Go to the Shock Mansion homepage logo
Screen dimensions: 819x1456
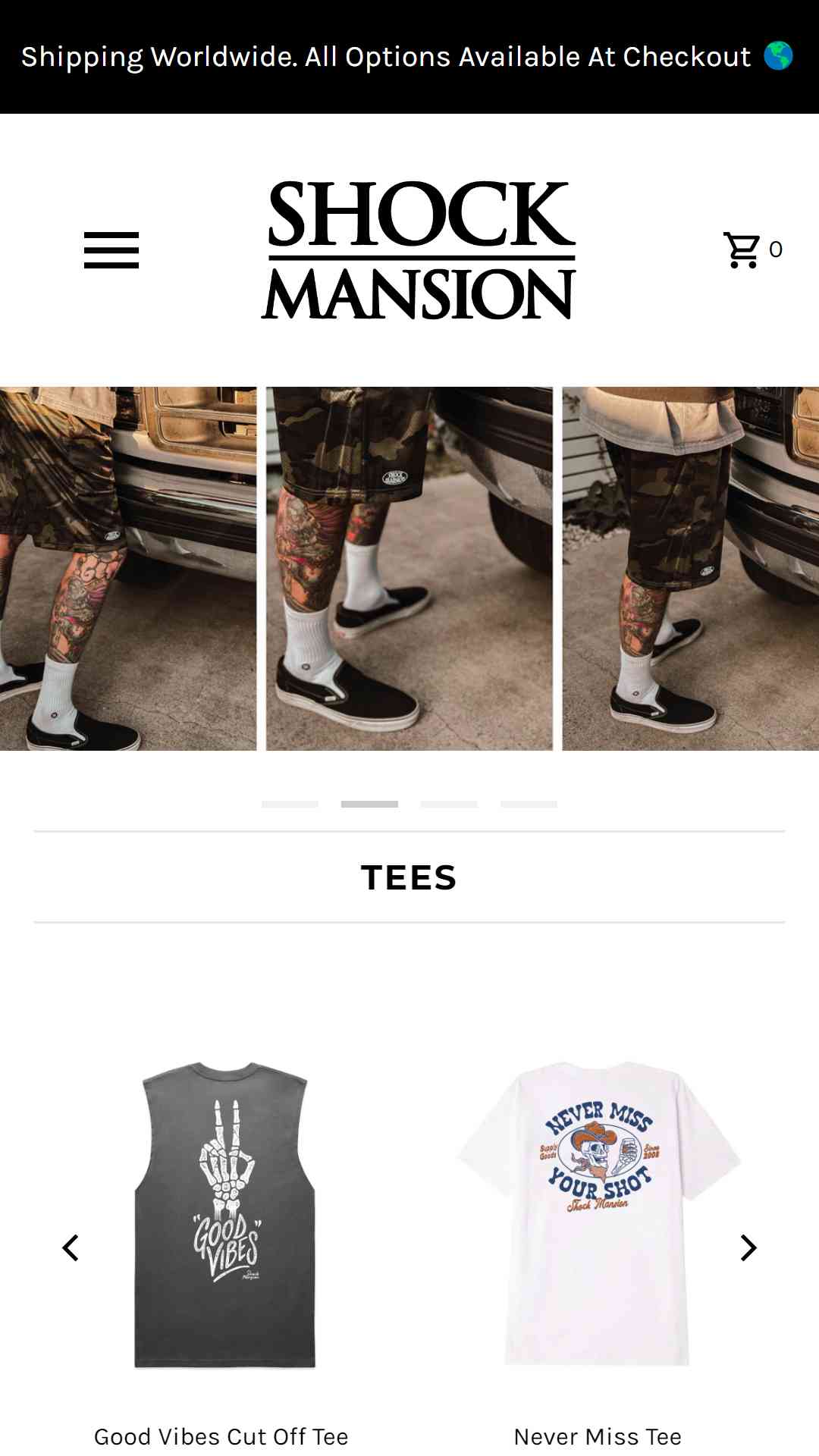click(x=419, y=250)
